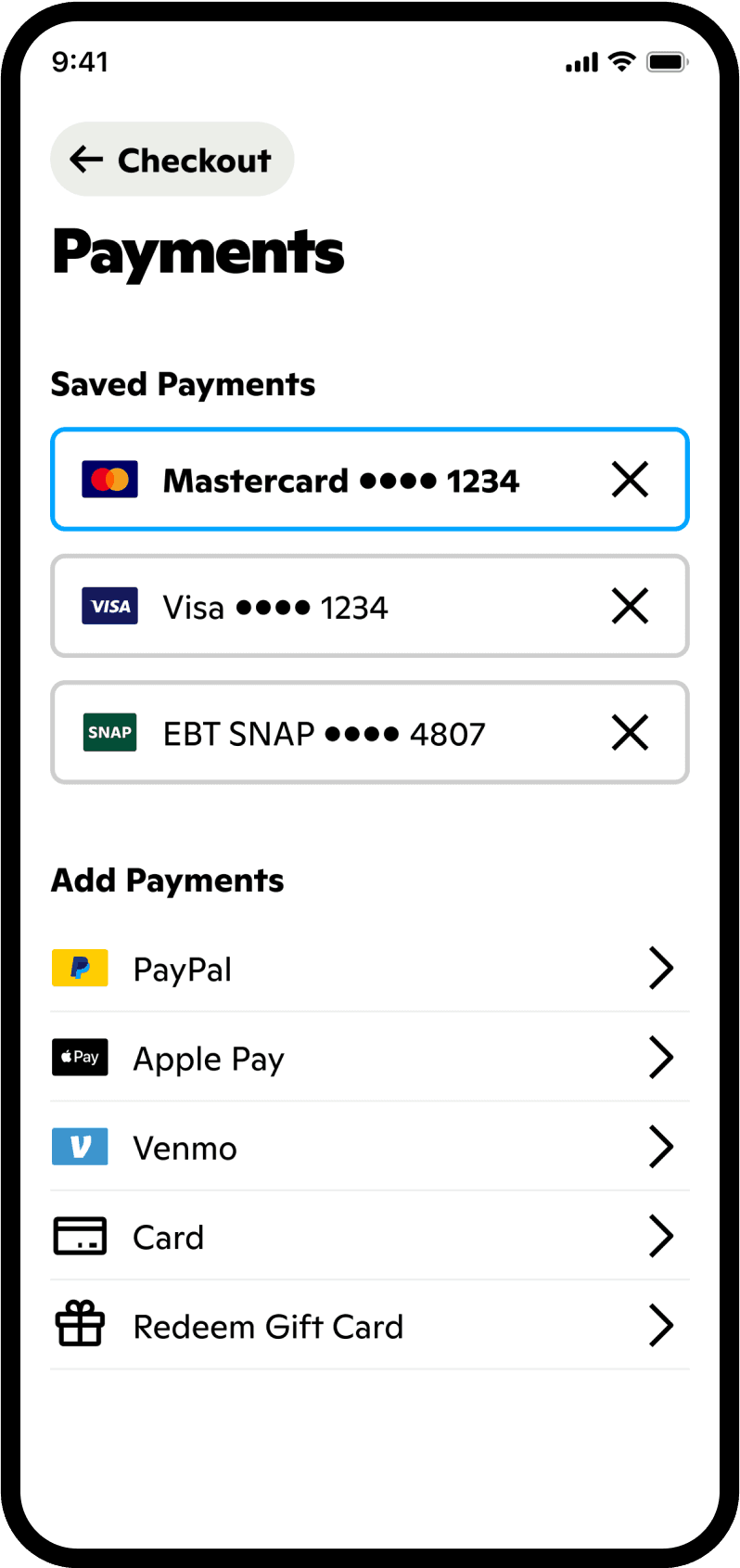Select the saved Mastercard ending 1234
The height and width of the screenshot is (1568, 740).
pyautogui.click(x=339, y=481)
